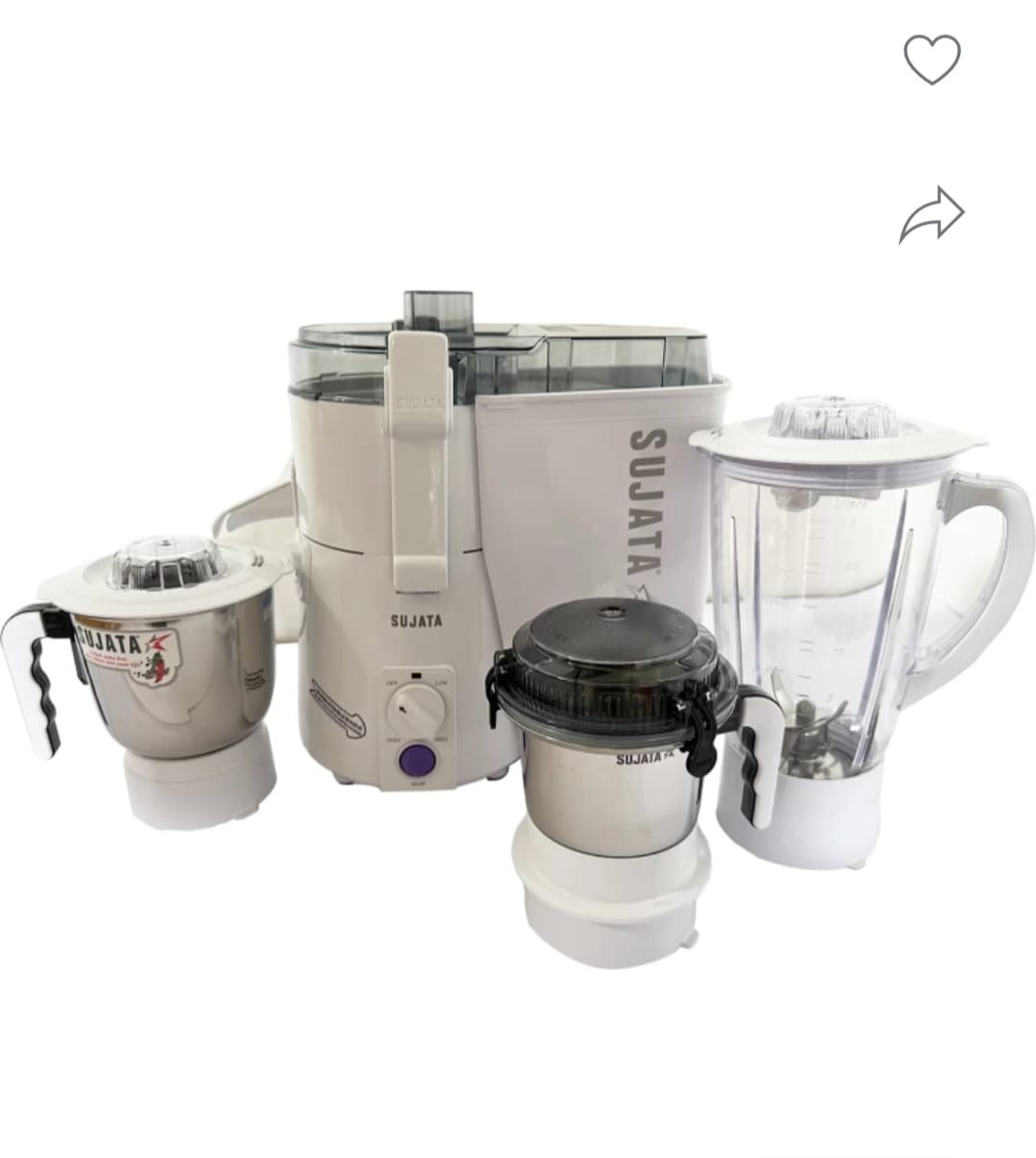This screenshot has width=1036, height=1158.
Task: Set the dial to HIGH speed position
Action: pos(395,737)
